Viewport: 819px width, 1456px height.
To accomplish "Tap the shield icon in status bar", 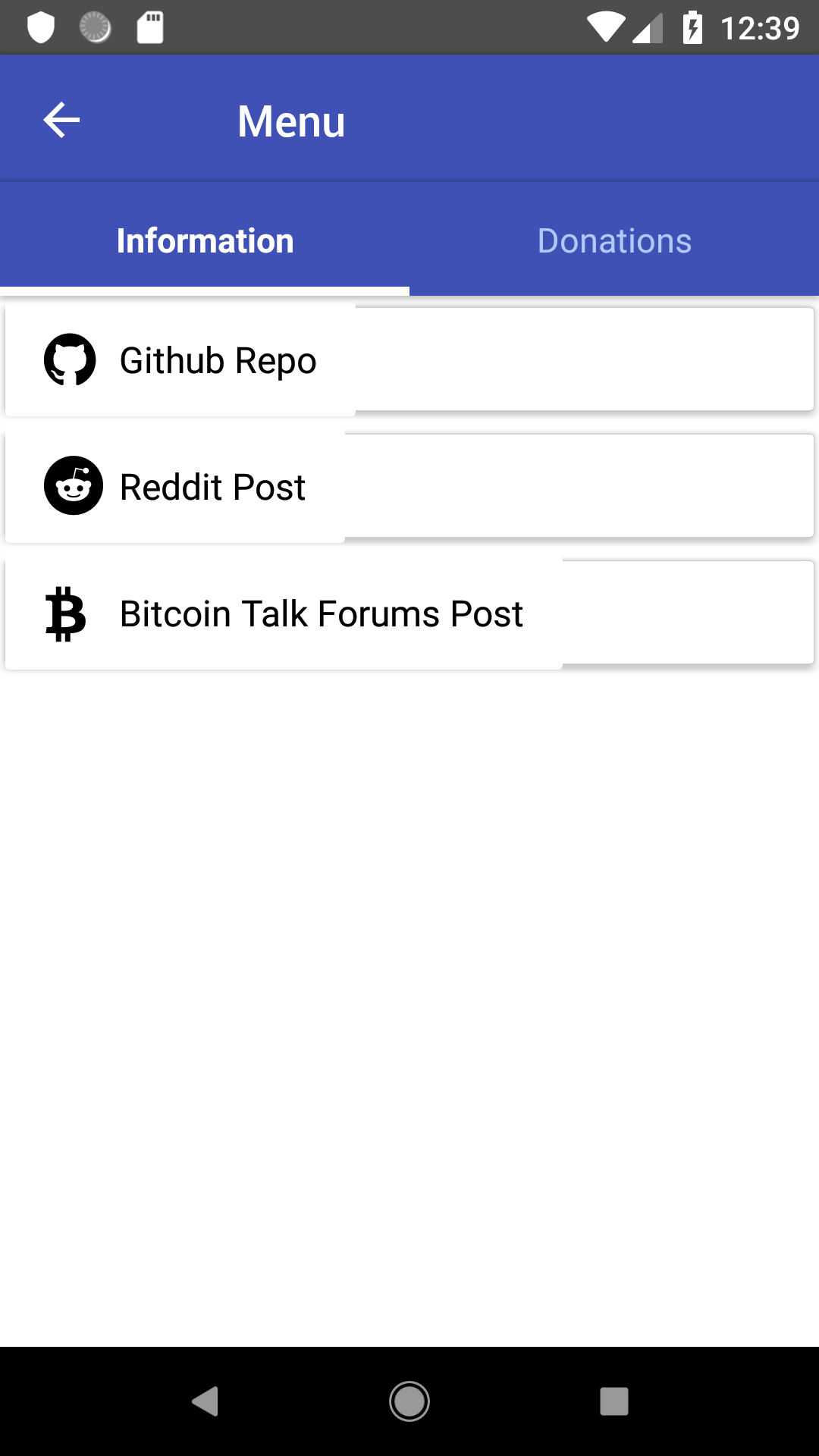I will pos(42,26).
